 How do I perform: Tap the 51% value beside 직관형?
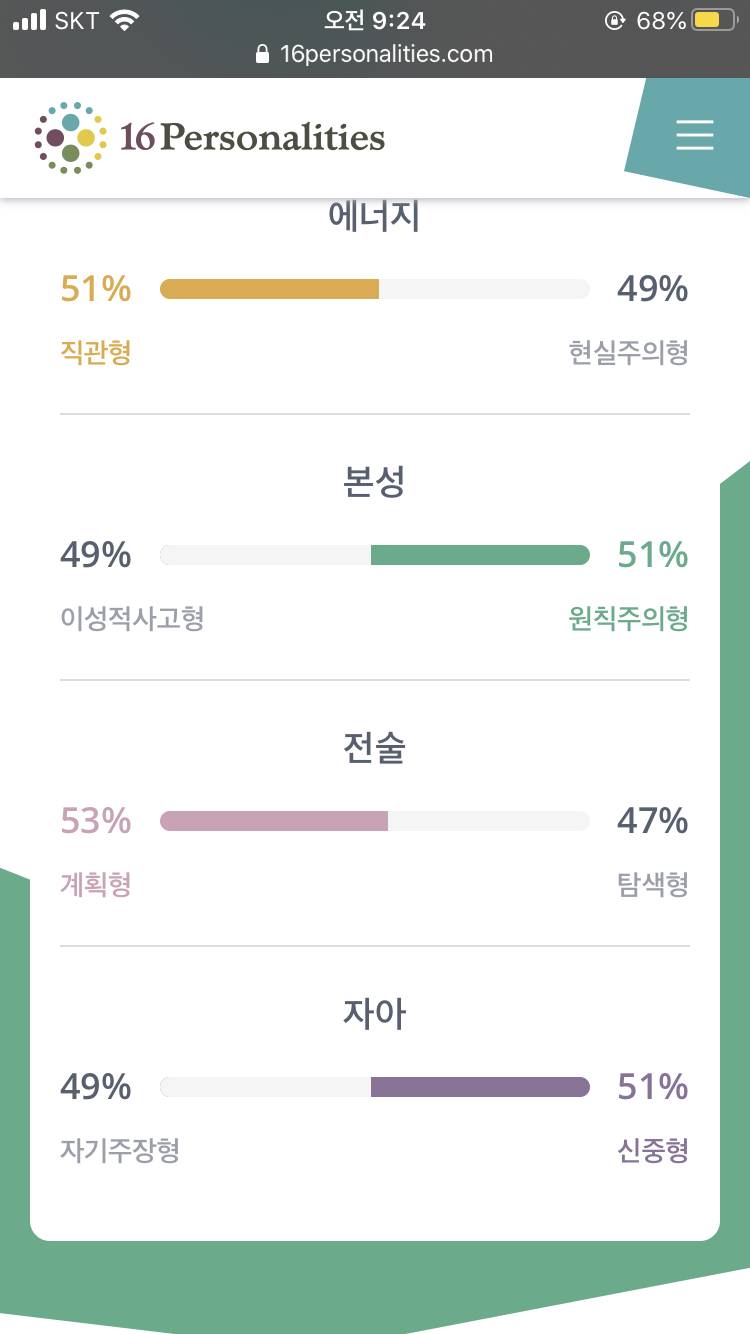95,289
